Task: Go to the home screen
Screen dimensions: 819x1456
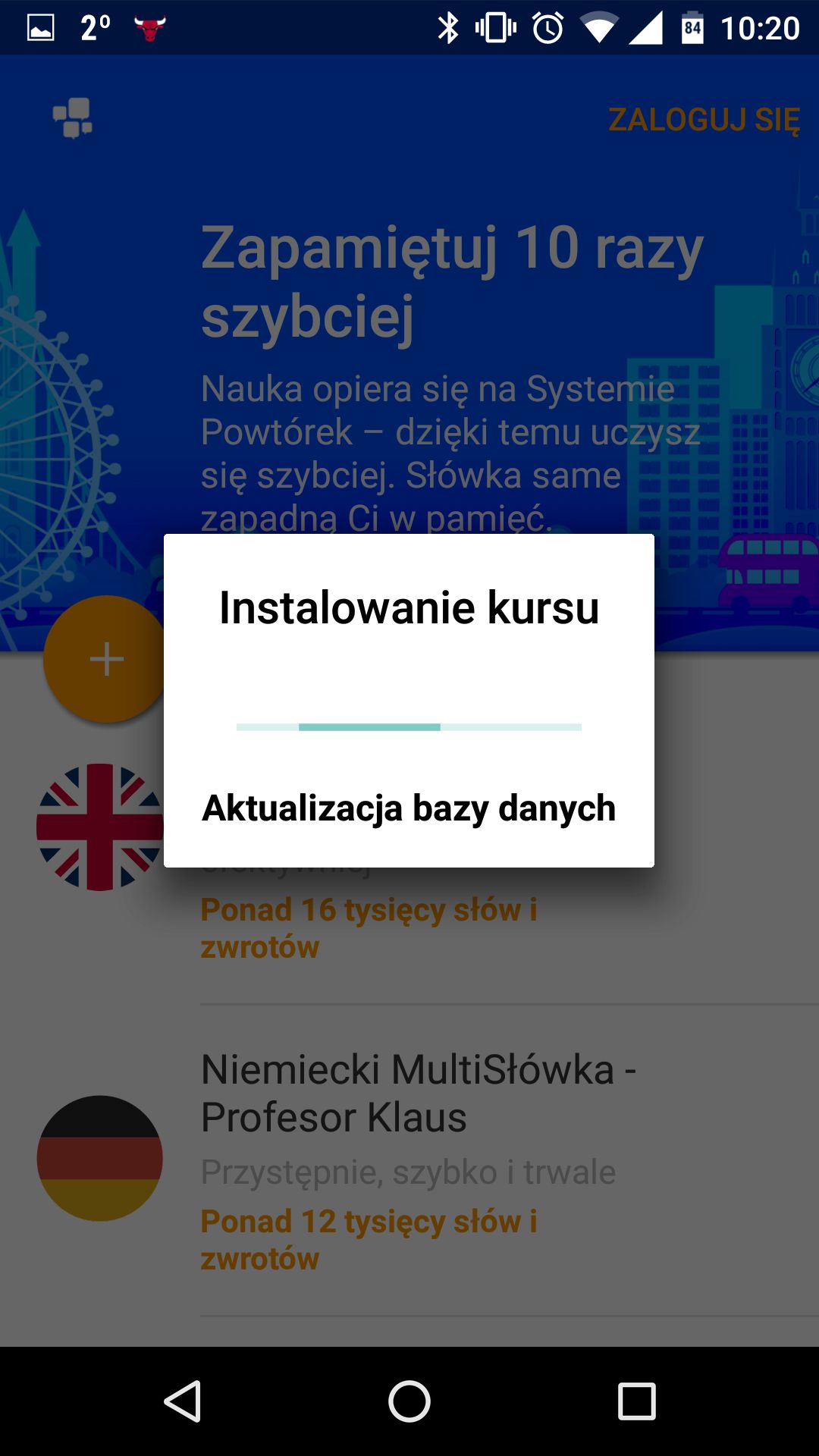Action: pos(409,1401)
